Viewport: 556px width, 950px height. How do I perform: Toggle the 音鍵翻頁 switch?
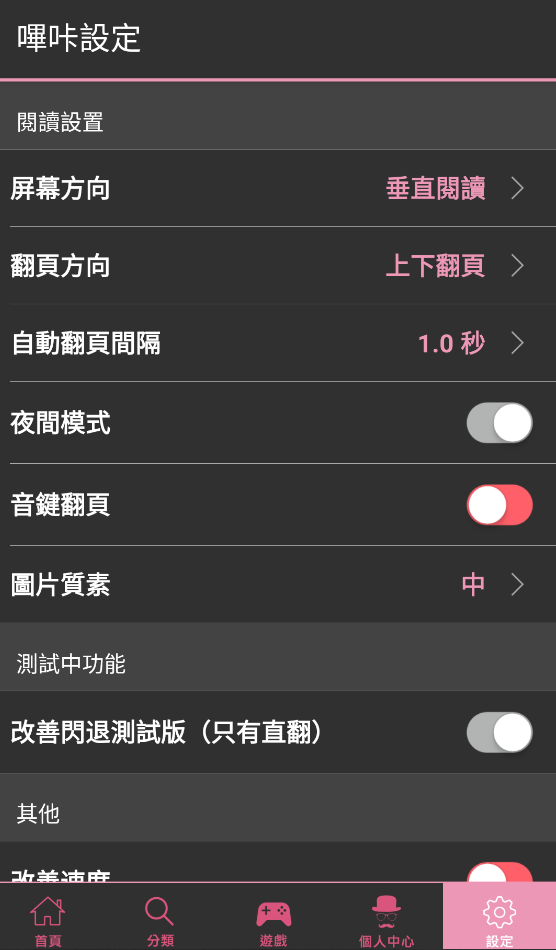[500, 504]
